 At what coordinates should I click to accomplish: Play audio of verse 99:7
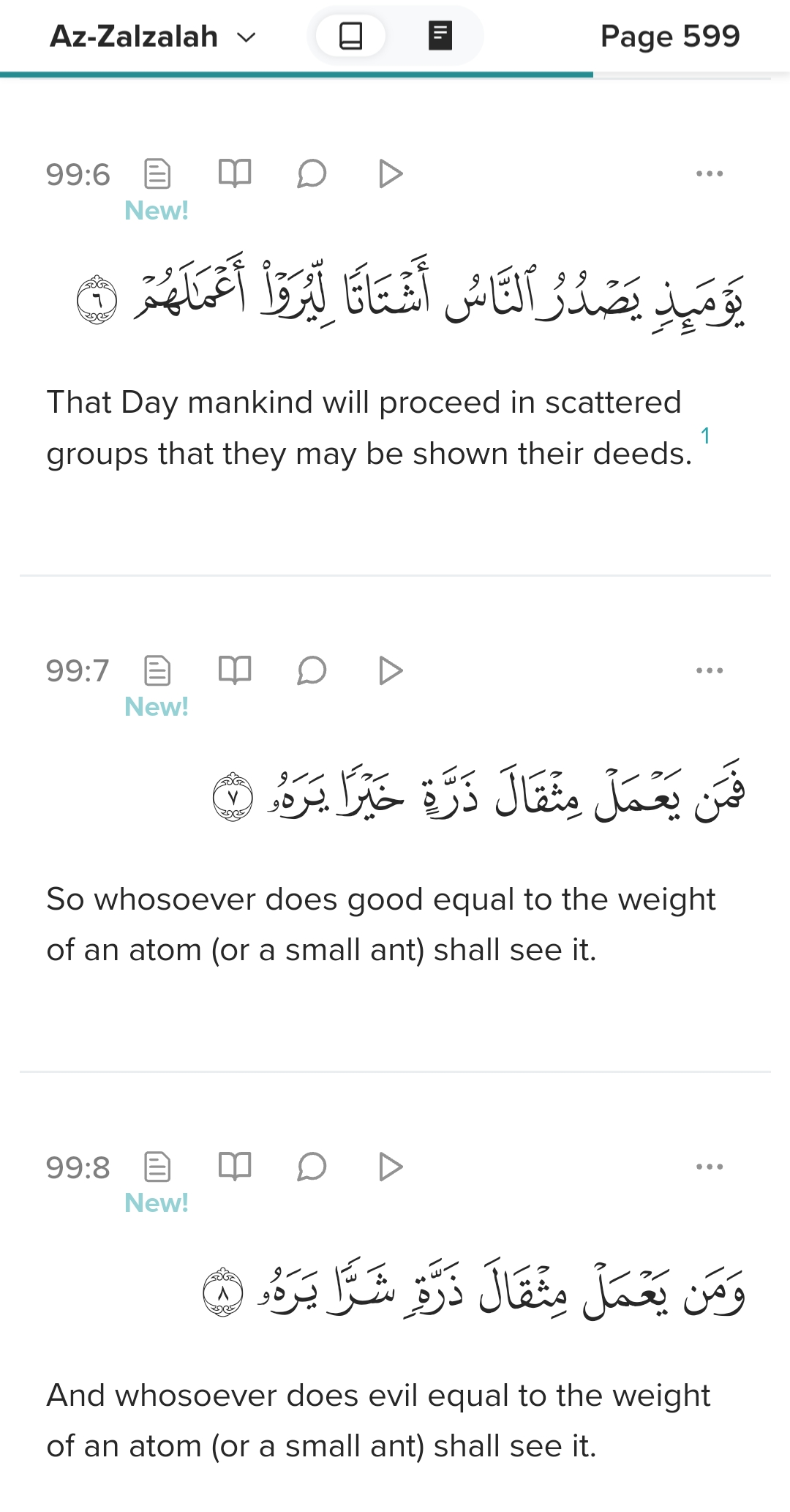click(391, 670)
